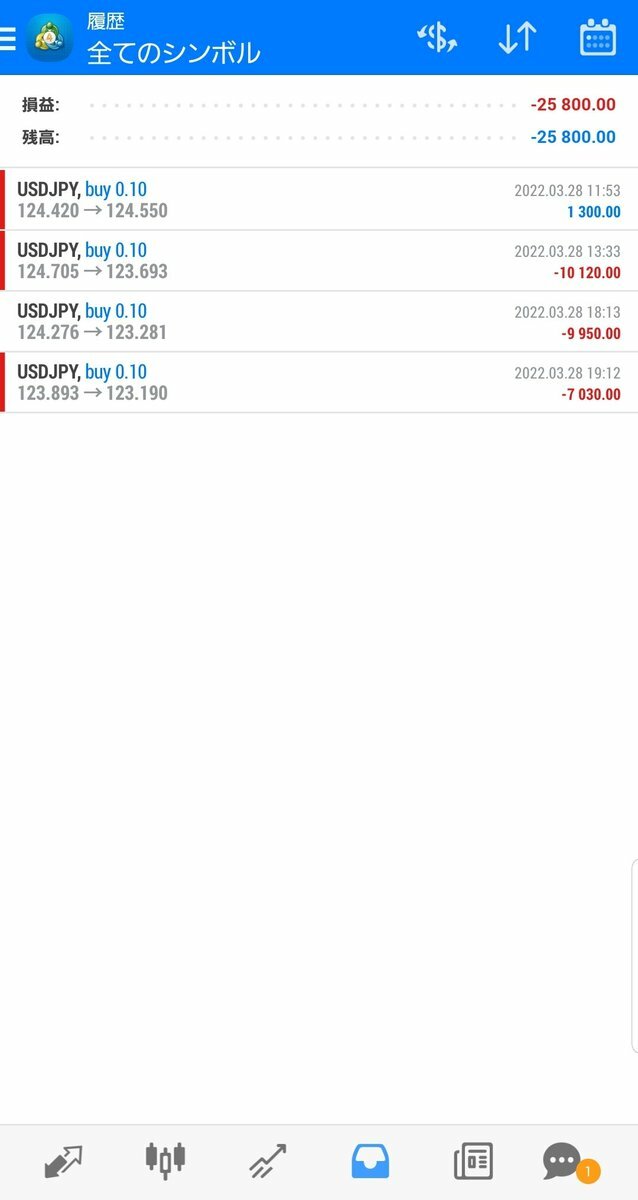Open the calendar date range picker

tap(597, 38)
